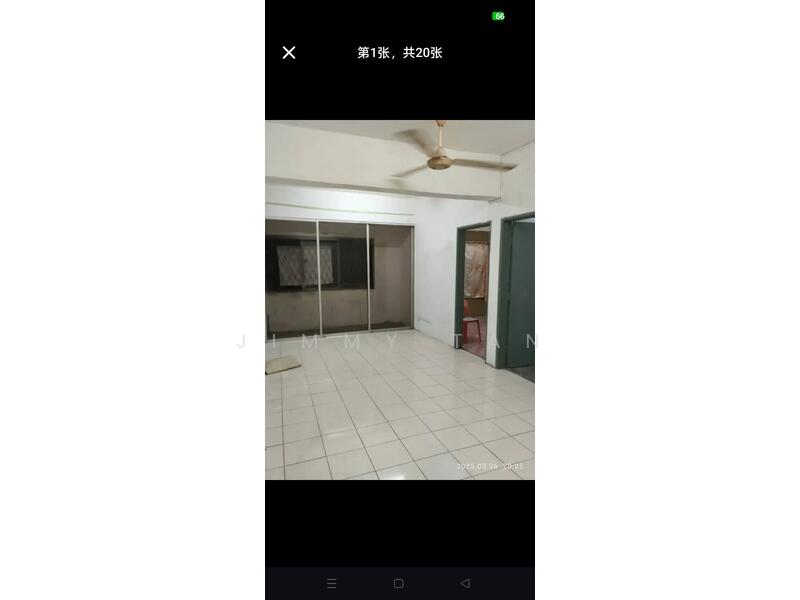The width and height of the screenshot is (800, 600).
Task: Go to the home screen
Action: coord(398,583)
